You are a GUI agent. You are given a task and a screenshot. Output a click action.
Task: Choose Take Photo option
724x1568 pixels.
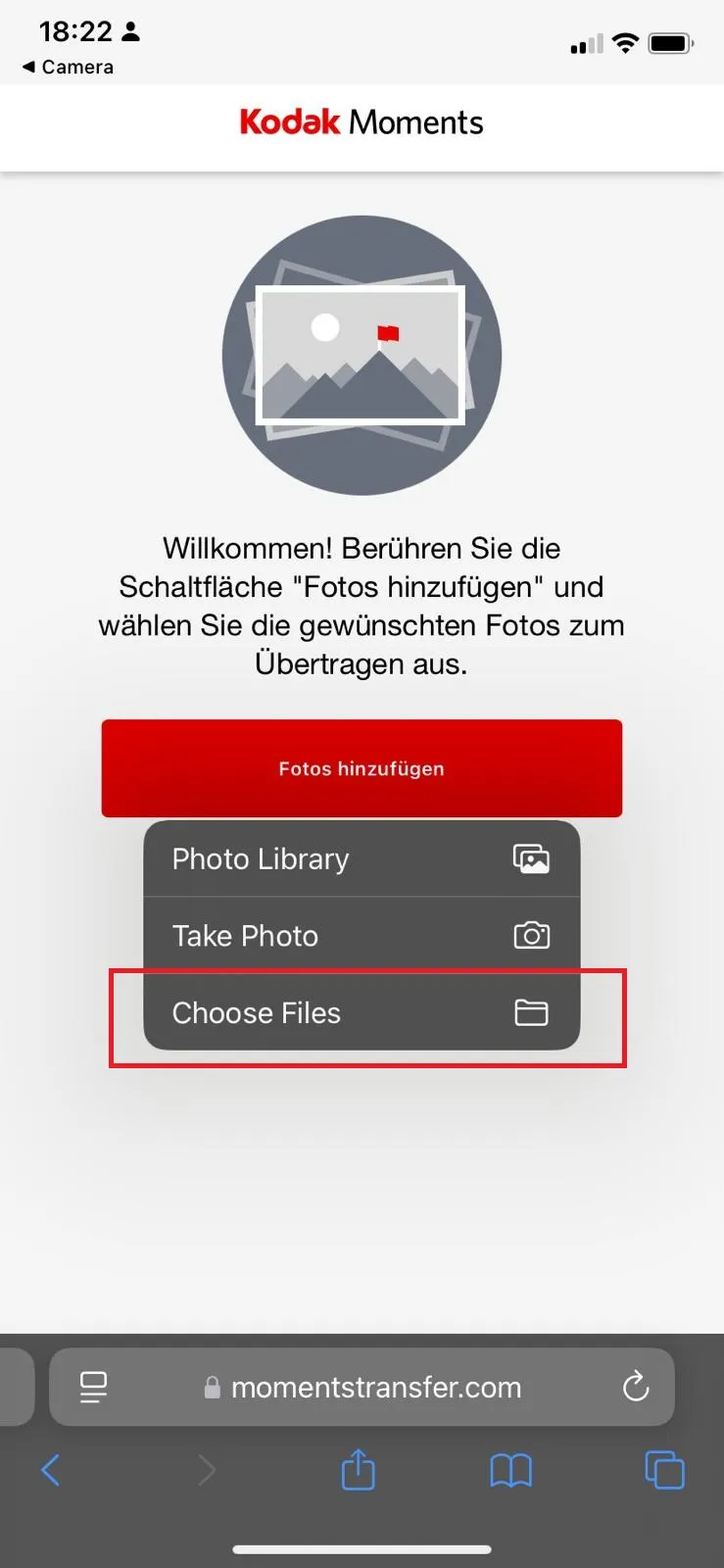click(x=361, y=936)
